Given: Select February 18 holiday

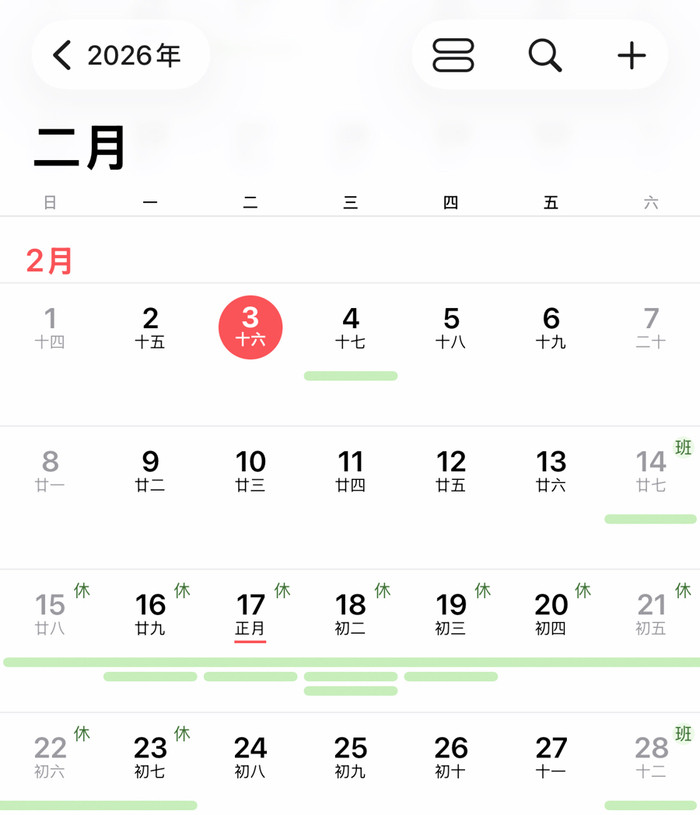Looking at the screenshot, I should click(x=350, y=613).
